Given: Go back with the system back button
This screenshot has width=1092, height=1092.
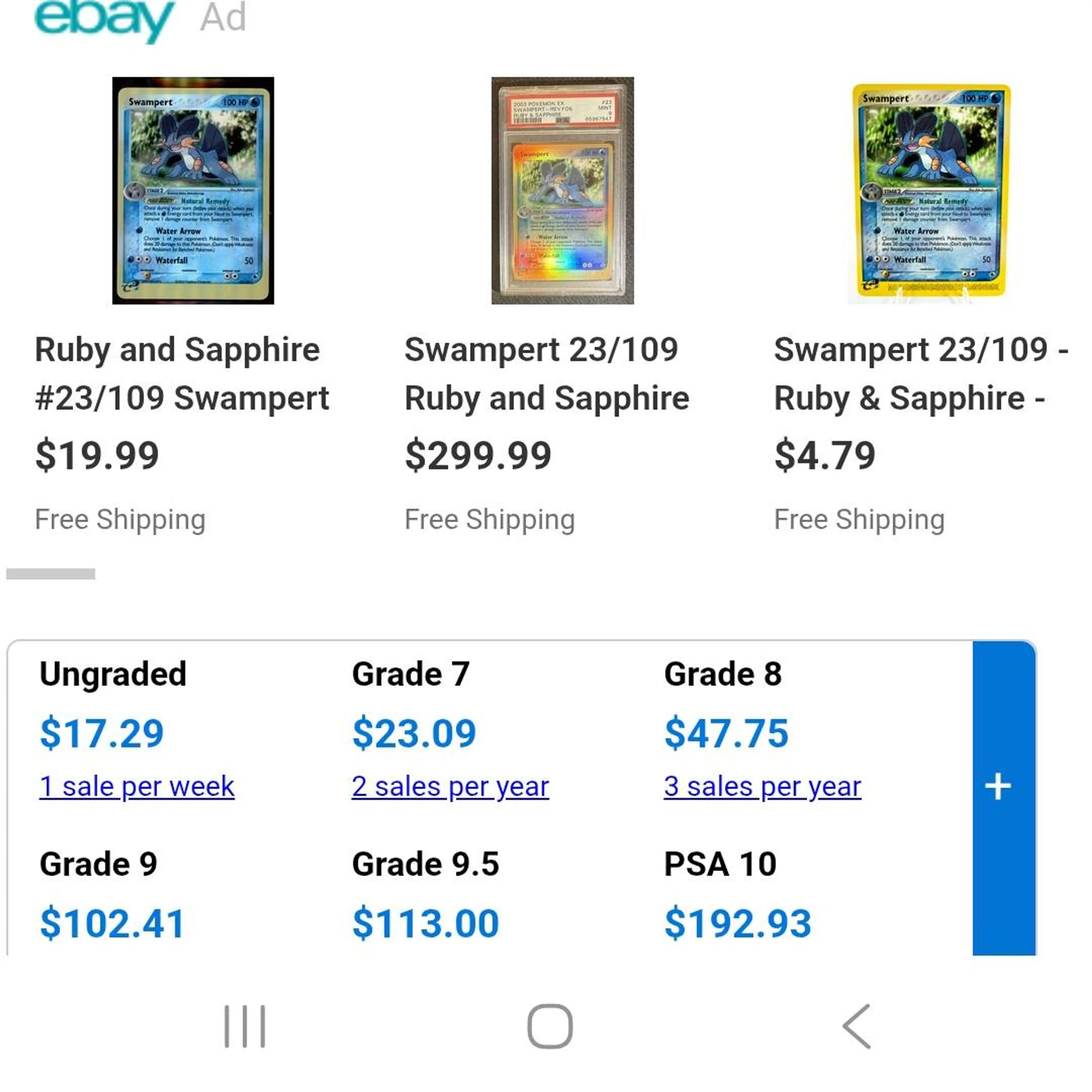Looking at the screenshot, I should 857,1026.
